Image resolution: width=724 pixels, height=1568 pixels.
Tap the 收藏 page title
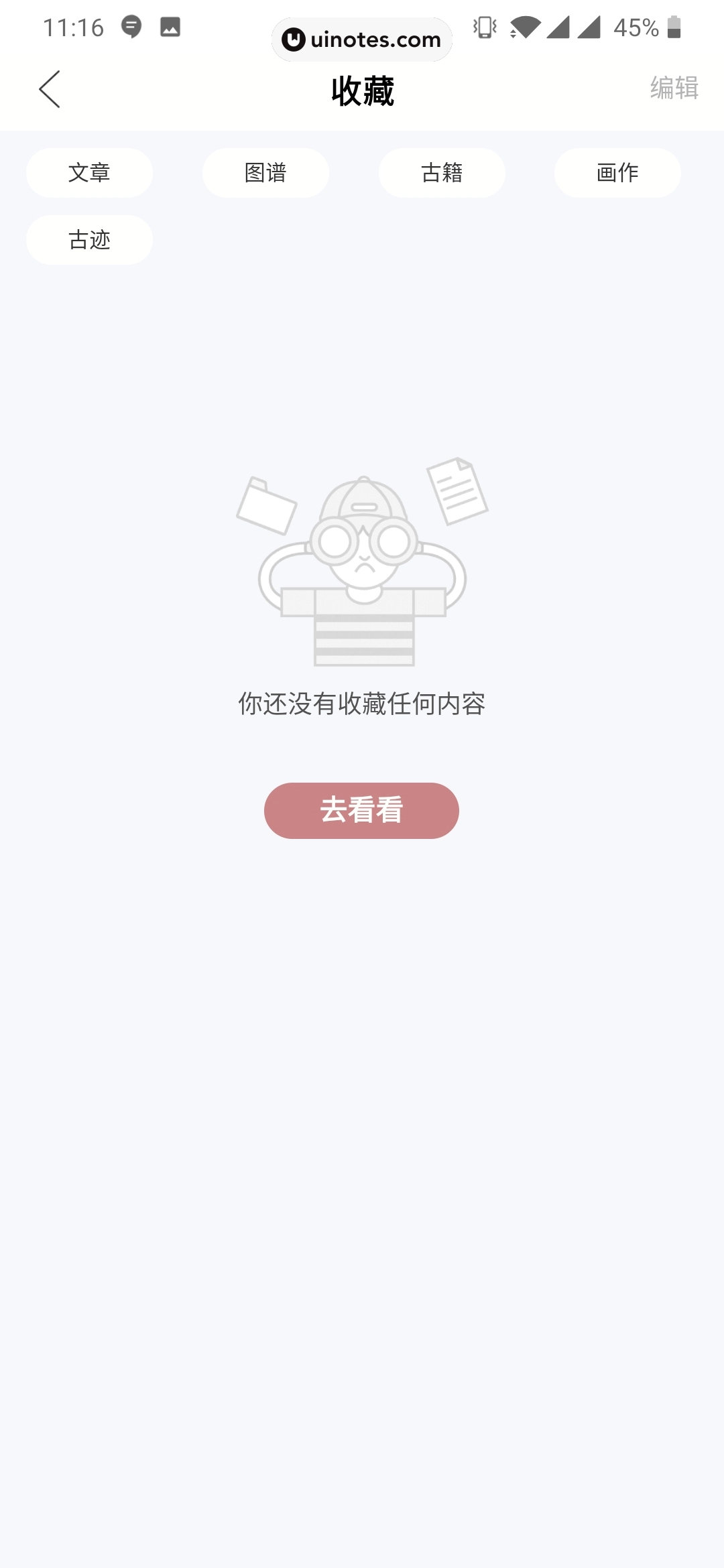(x=361, y=90)
